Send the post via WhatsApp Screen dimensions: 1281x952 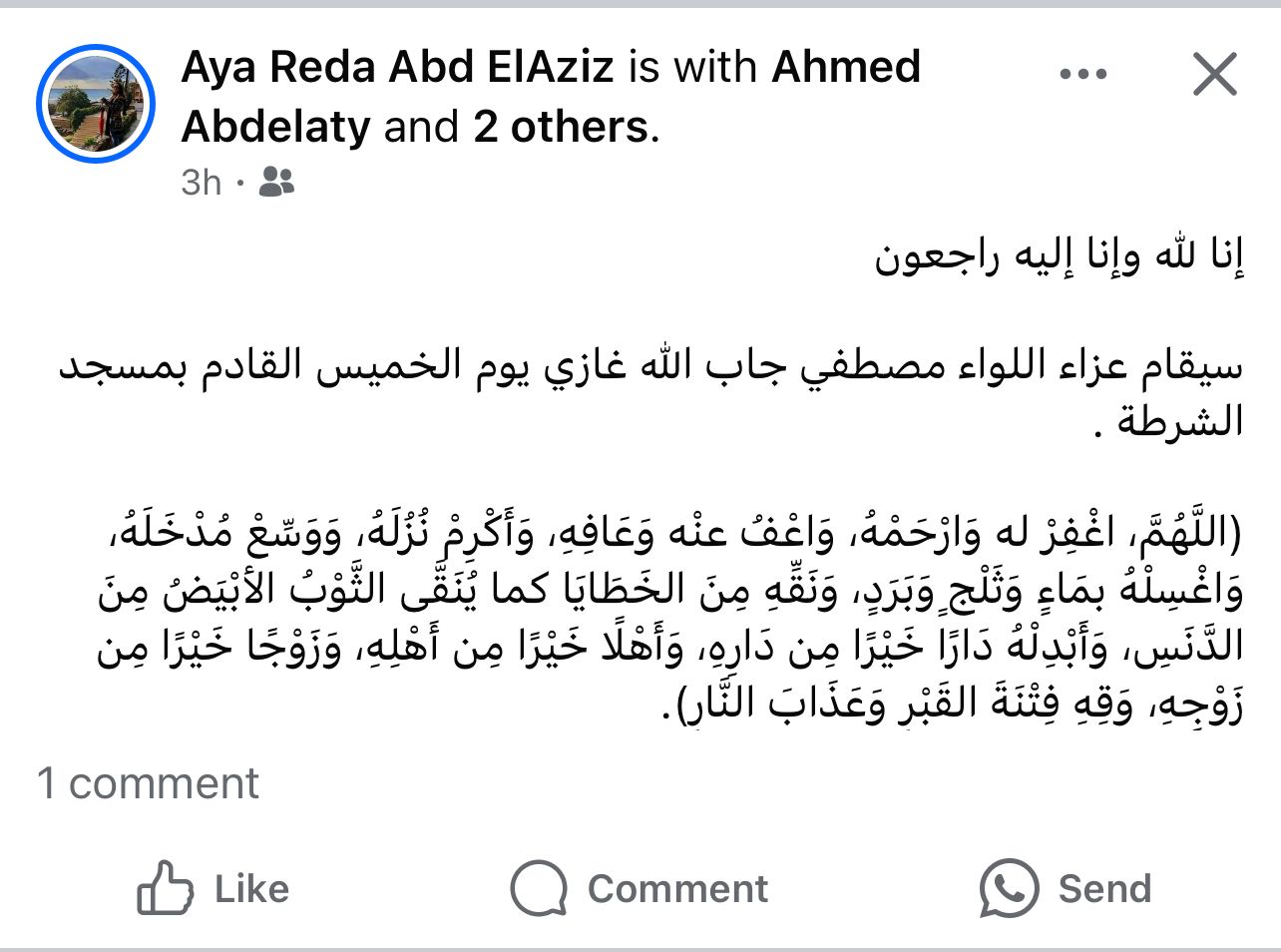tap(1066, 888)
